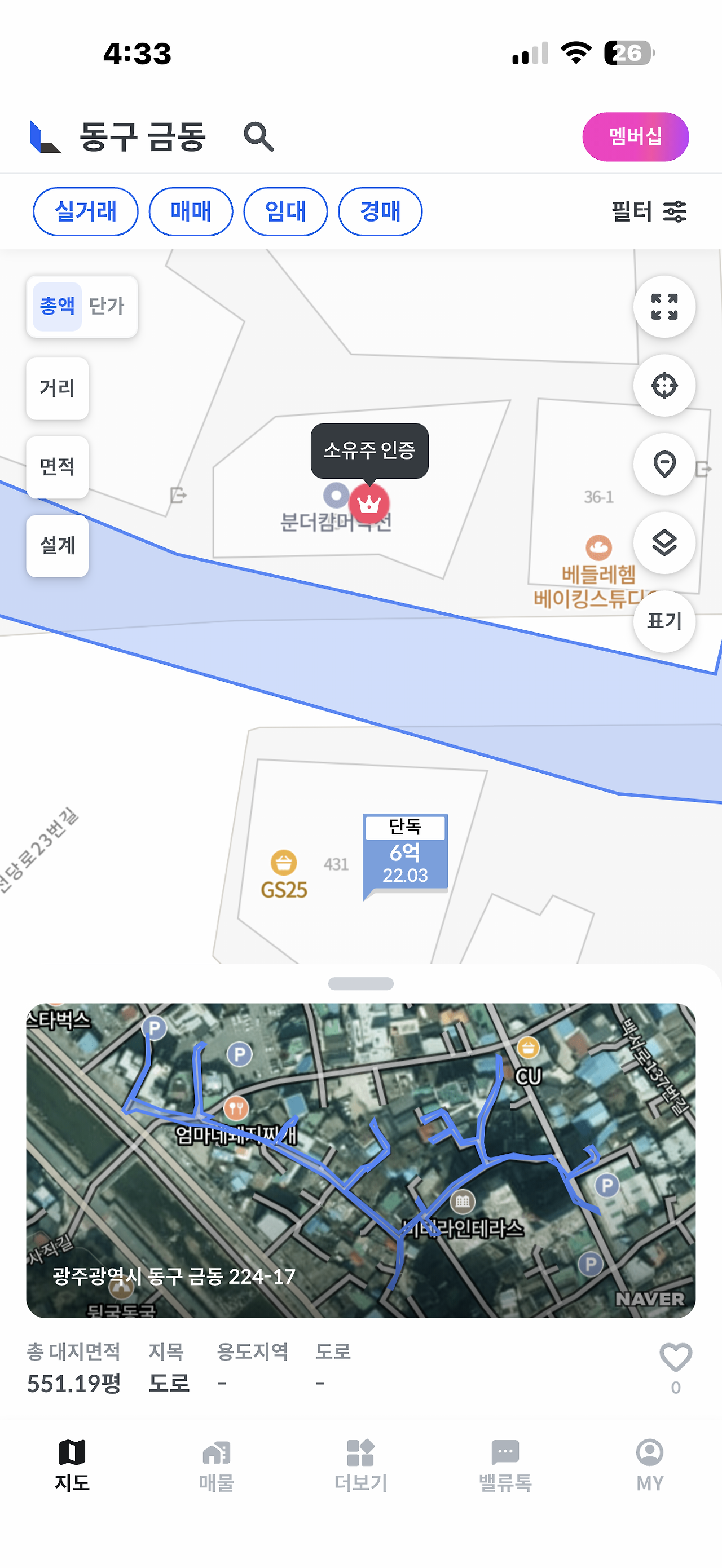Switch price display to 총액
This screenshot has height=1568, width=722.
pyautogui.click(x=57, y=306)
